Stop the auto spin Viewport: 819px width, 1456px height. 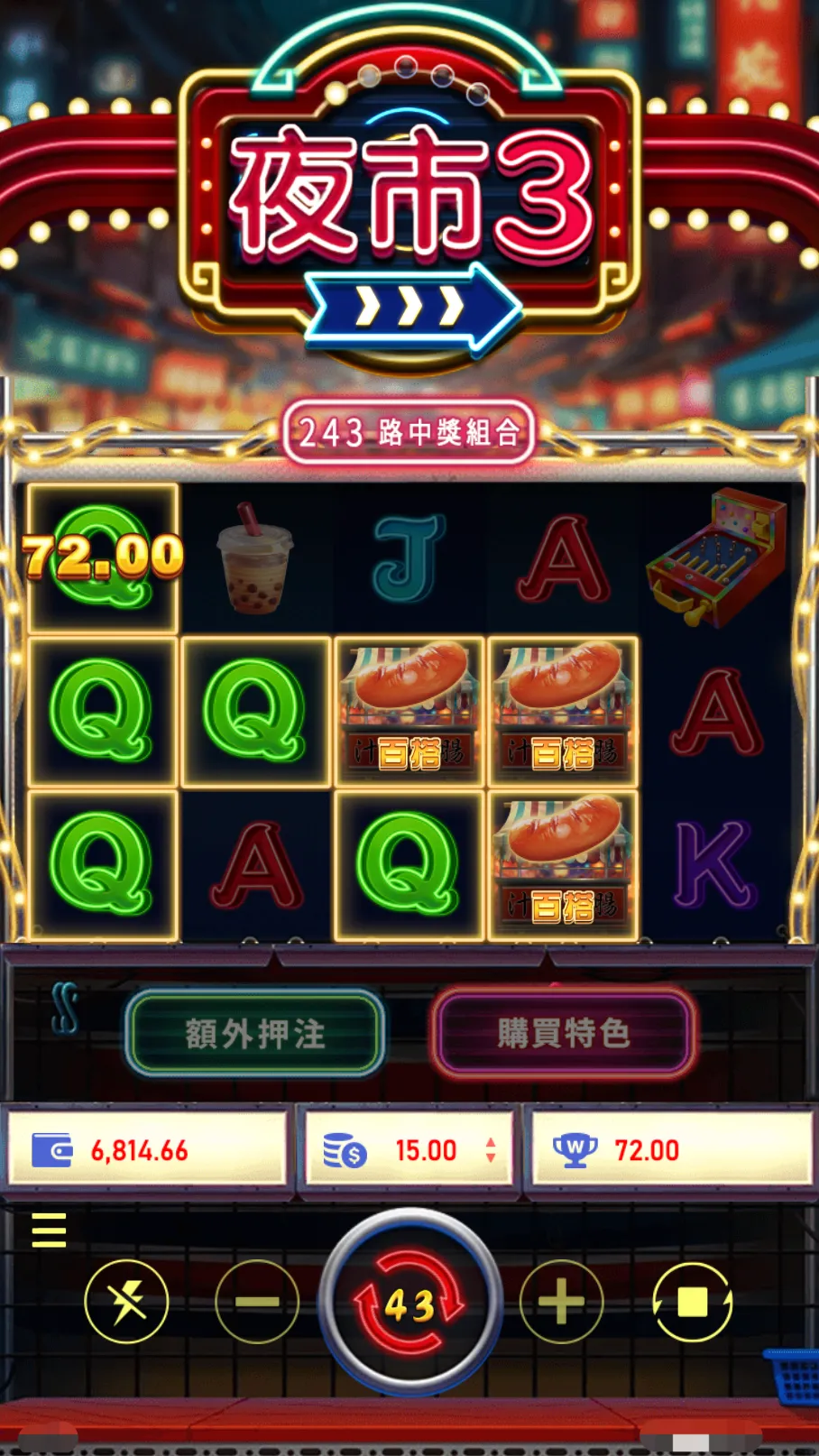coord(693,1302)
